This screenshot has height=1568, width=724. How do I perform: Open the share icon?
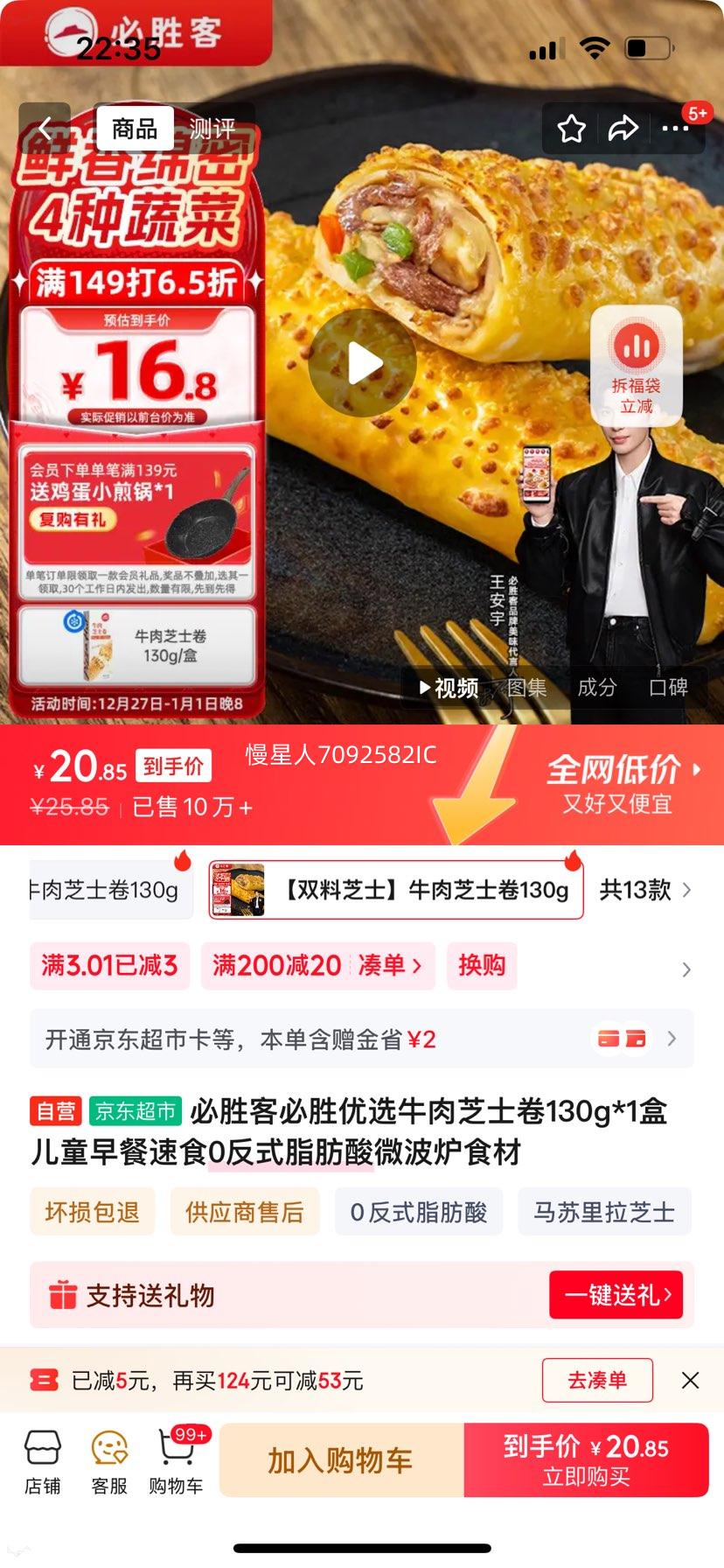point(623,128)
